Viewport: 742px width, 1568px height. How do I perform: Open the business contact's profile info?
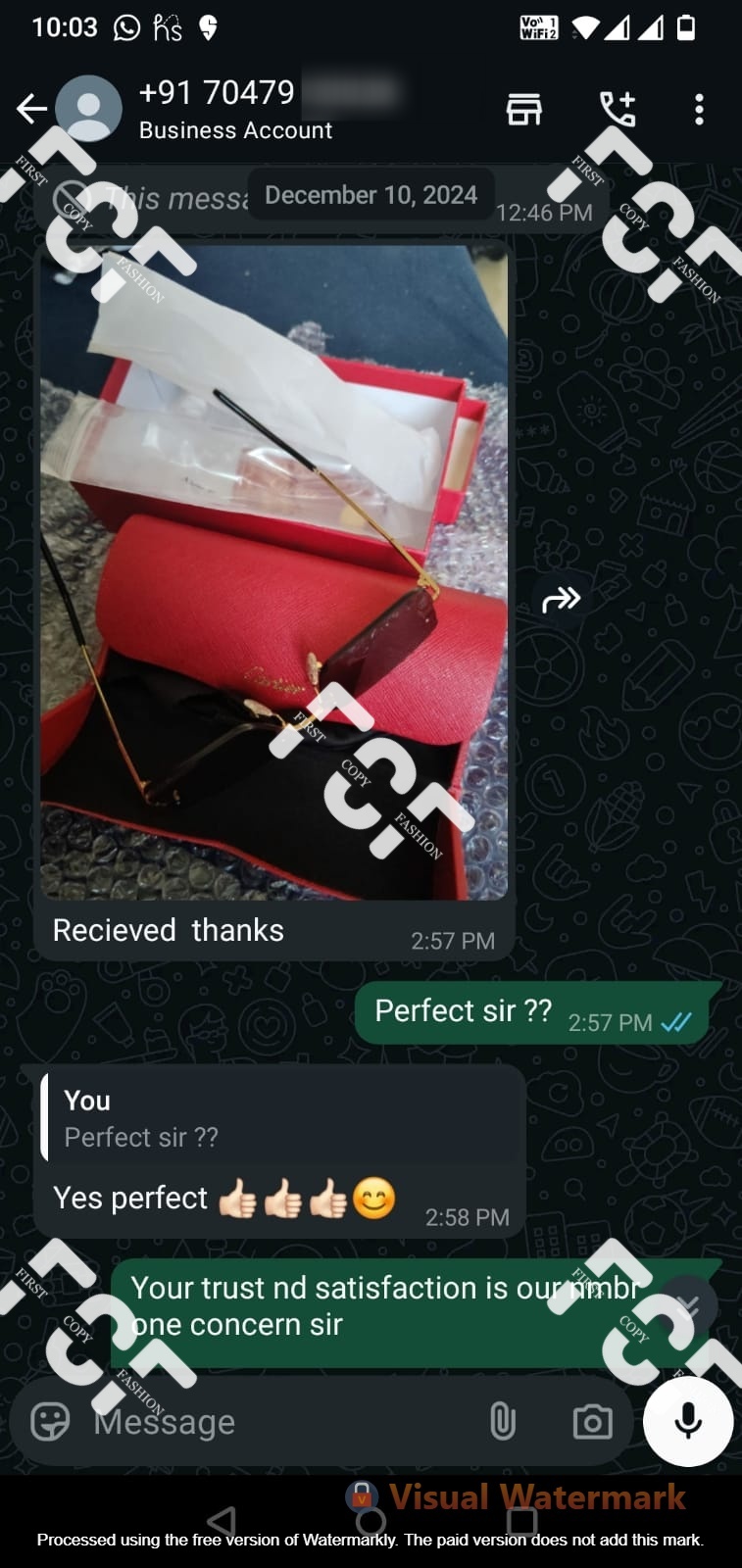click(236, 109)
